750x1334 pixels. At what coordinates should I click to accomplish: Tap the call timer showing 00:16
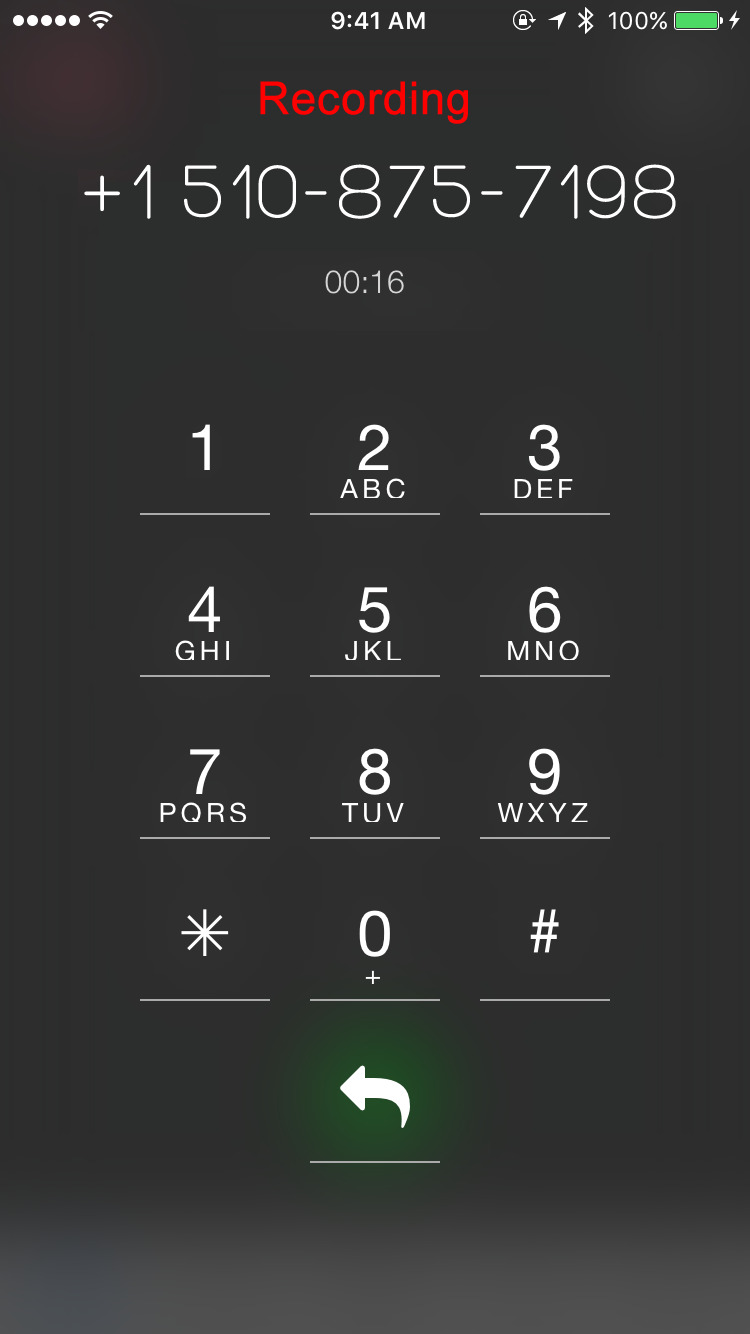366,283
